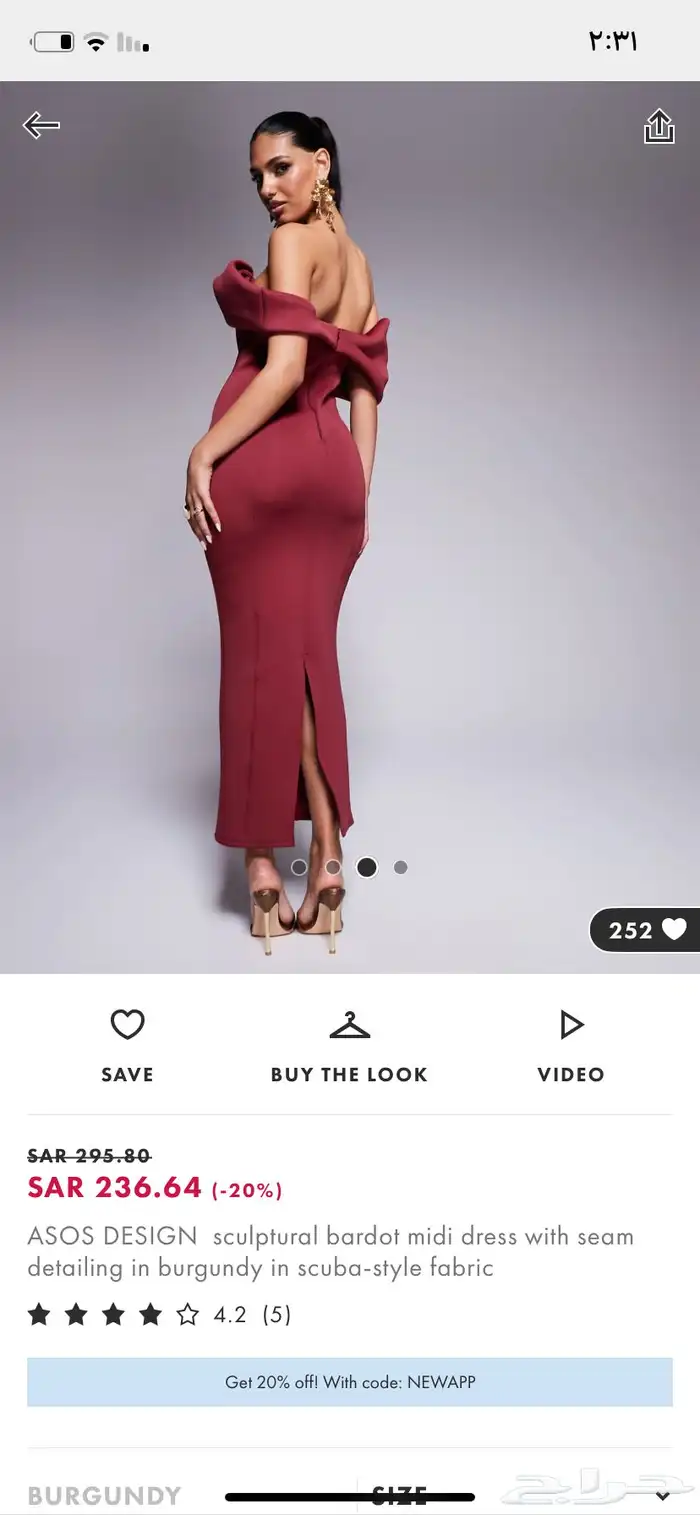700x1515 pixels.
Task: Share this burgundy dress listing
Action: (x=659, y=127)
